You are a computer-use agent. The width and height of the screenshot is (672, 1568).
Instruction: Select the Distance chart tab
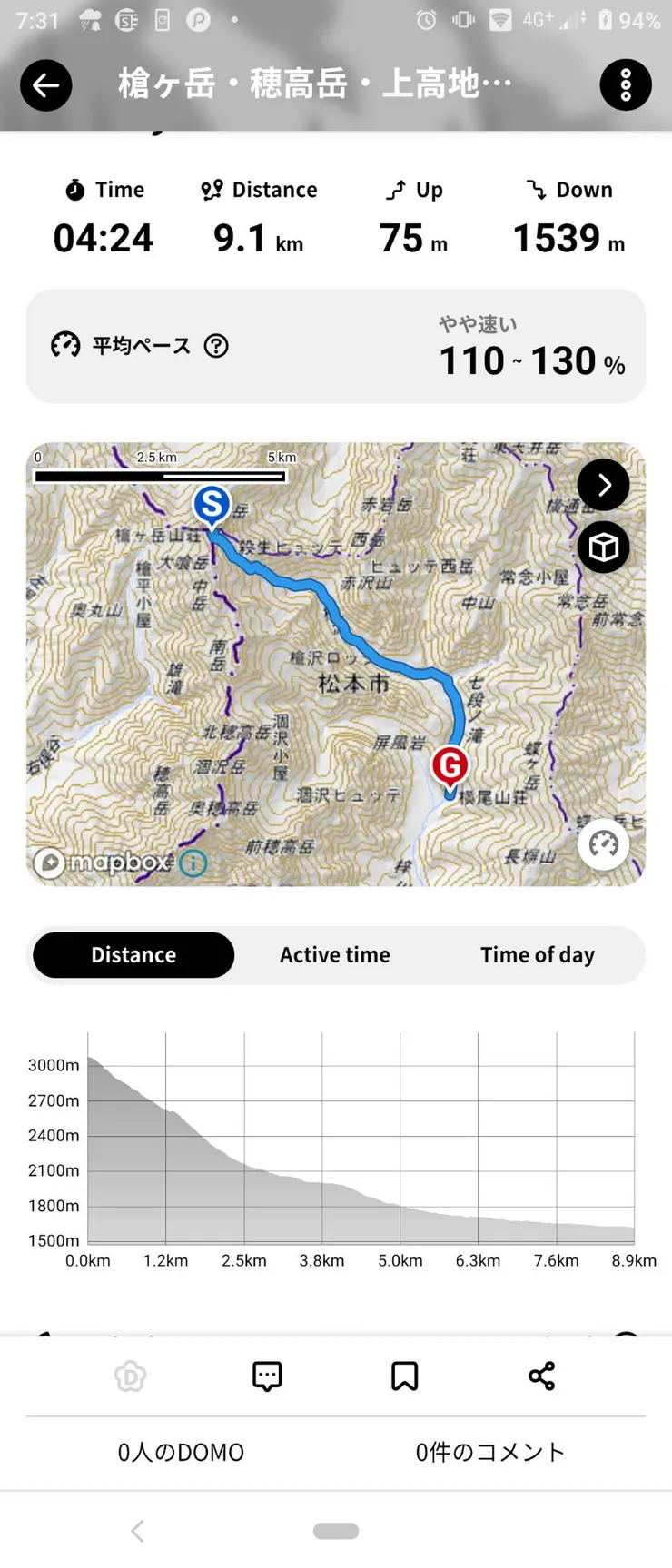click(133, 955)
